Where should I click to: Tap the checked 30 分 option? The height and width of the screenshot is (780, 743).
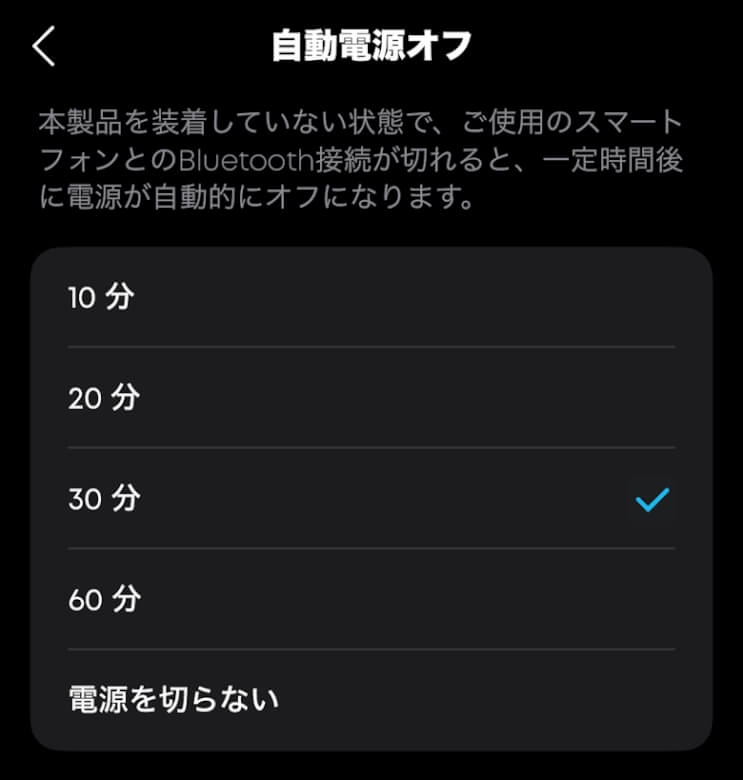[x=370, y=498]
